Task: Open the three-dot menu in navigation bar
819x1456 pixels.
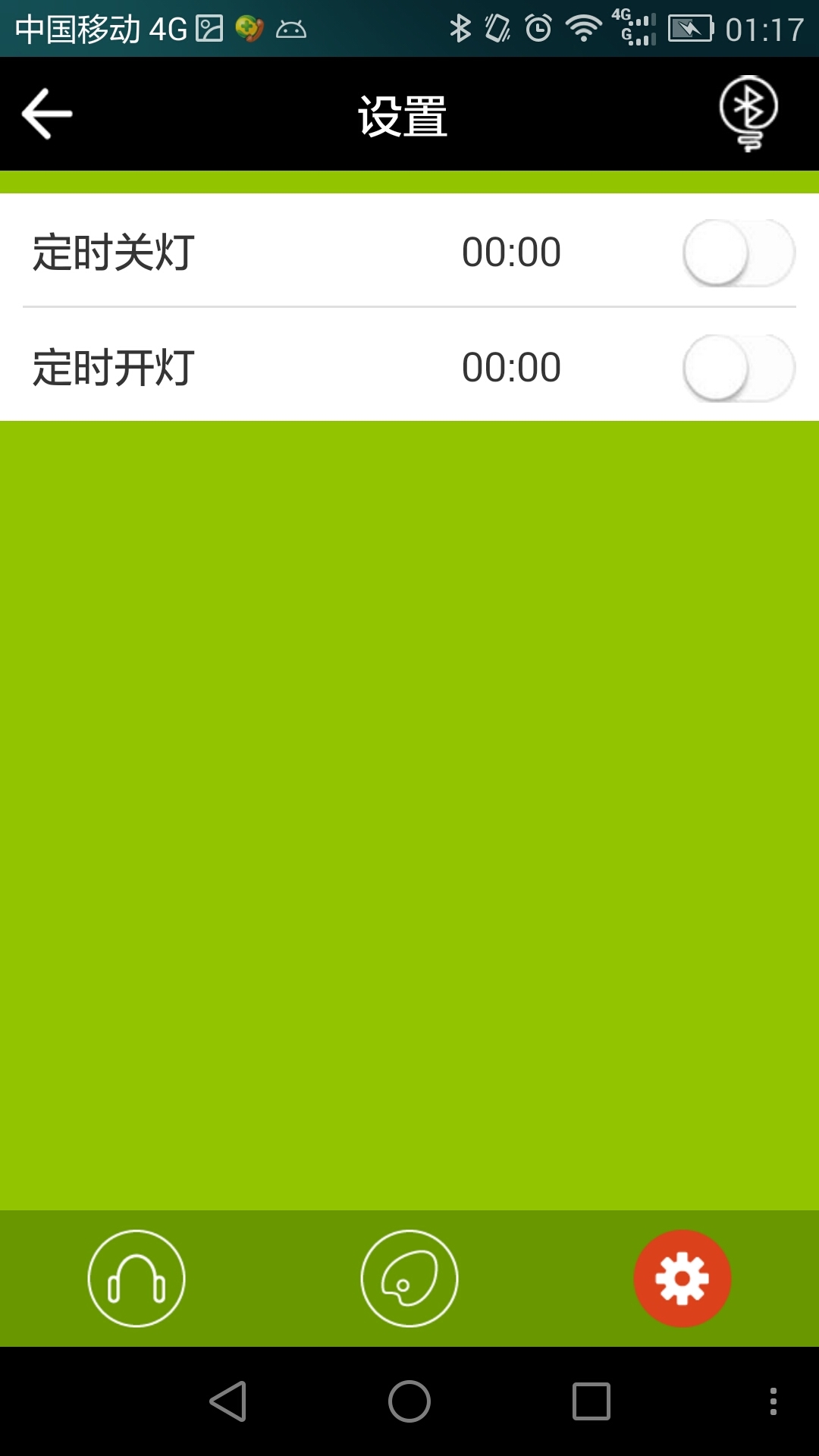Action: coord(773,1401)
